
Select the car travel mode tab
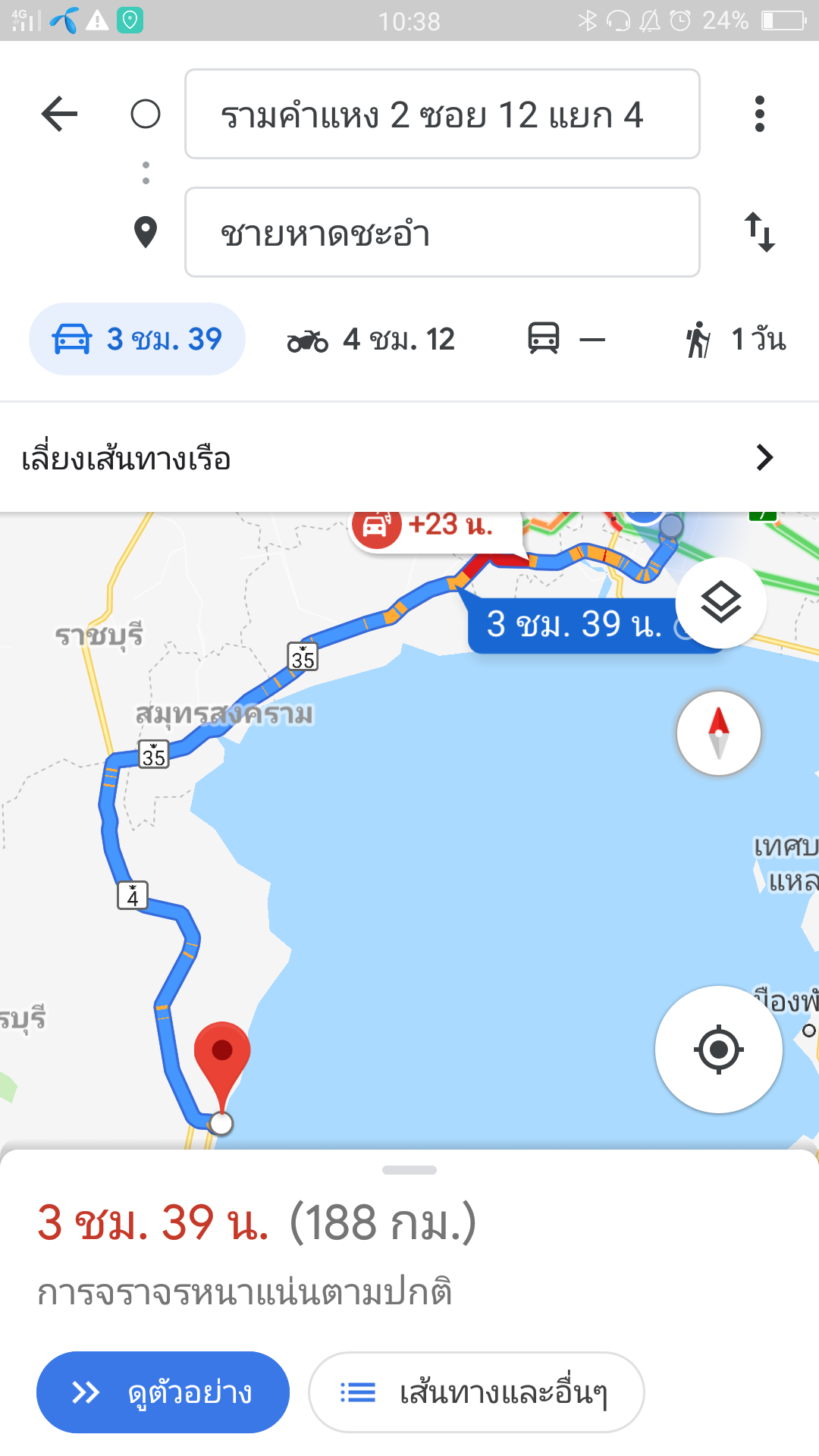[137, 339]
